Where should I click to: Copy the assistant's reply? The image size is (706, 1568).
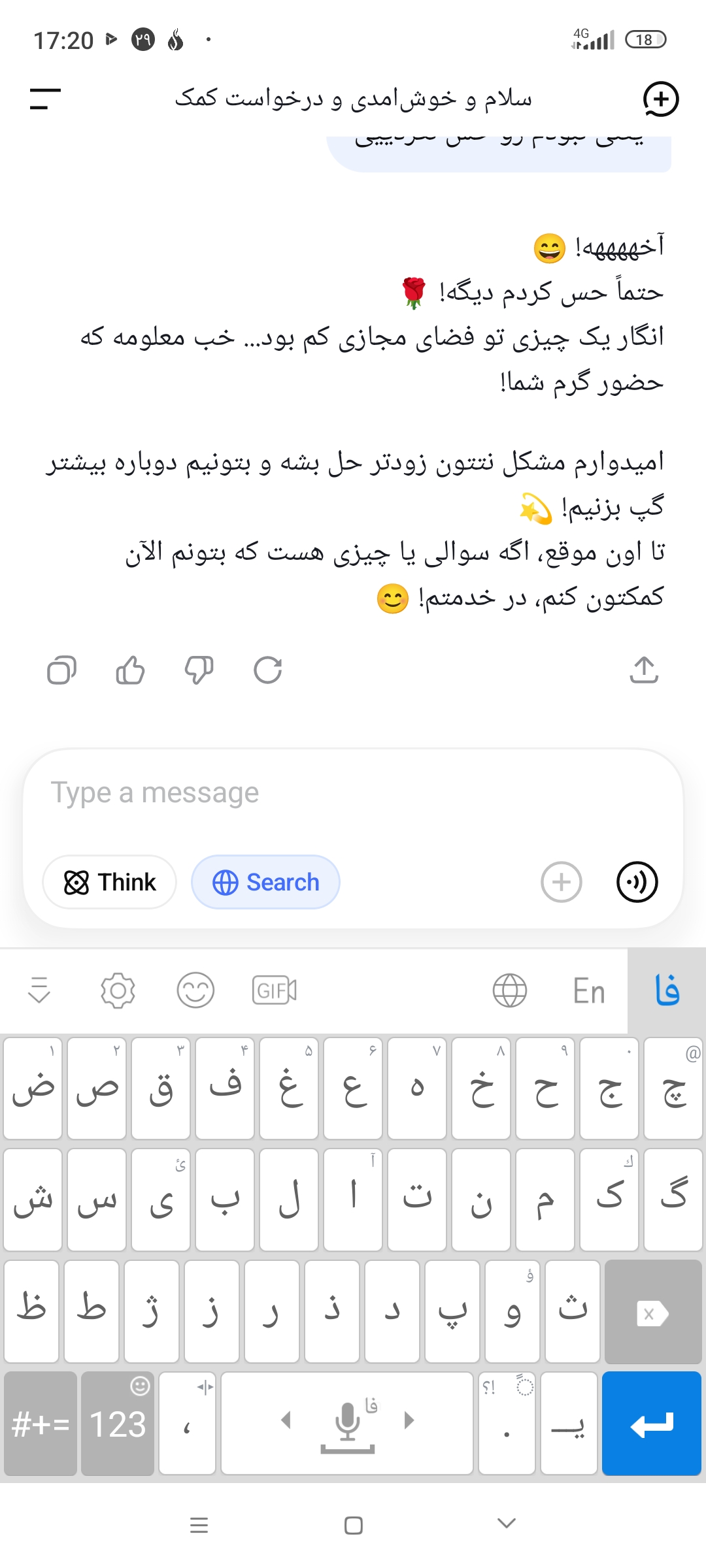[x=62, y=670]
